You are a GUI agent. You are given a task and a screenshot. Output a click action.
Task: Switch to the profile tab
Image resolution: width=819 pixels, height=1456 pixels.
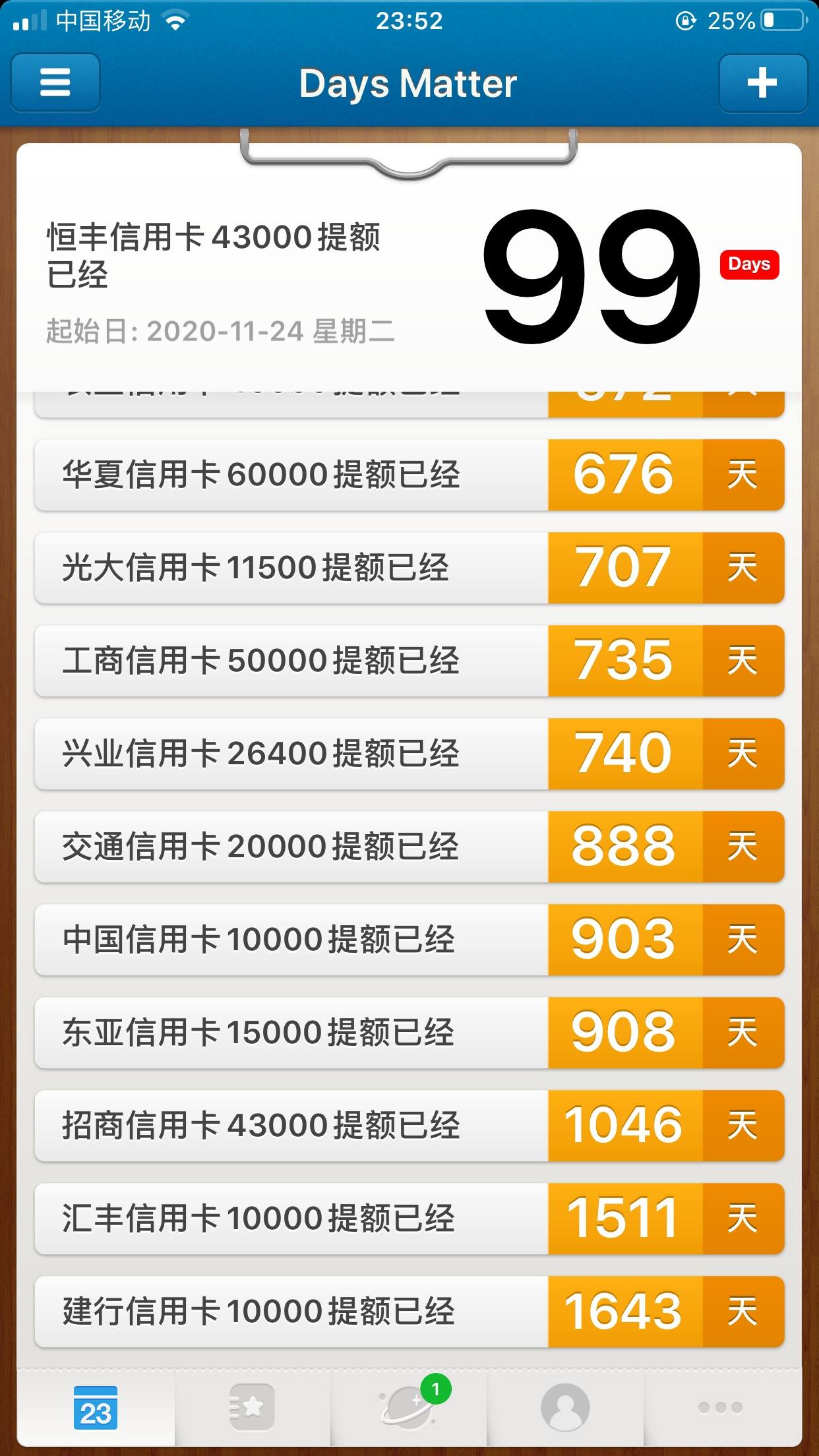coord(565,1408)
